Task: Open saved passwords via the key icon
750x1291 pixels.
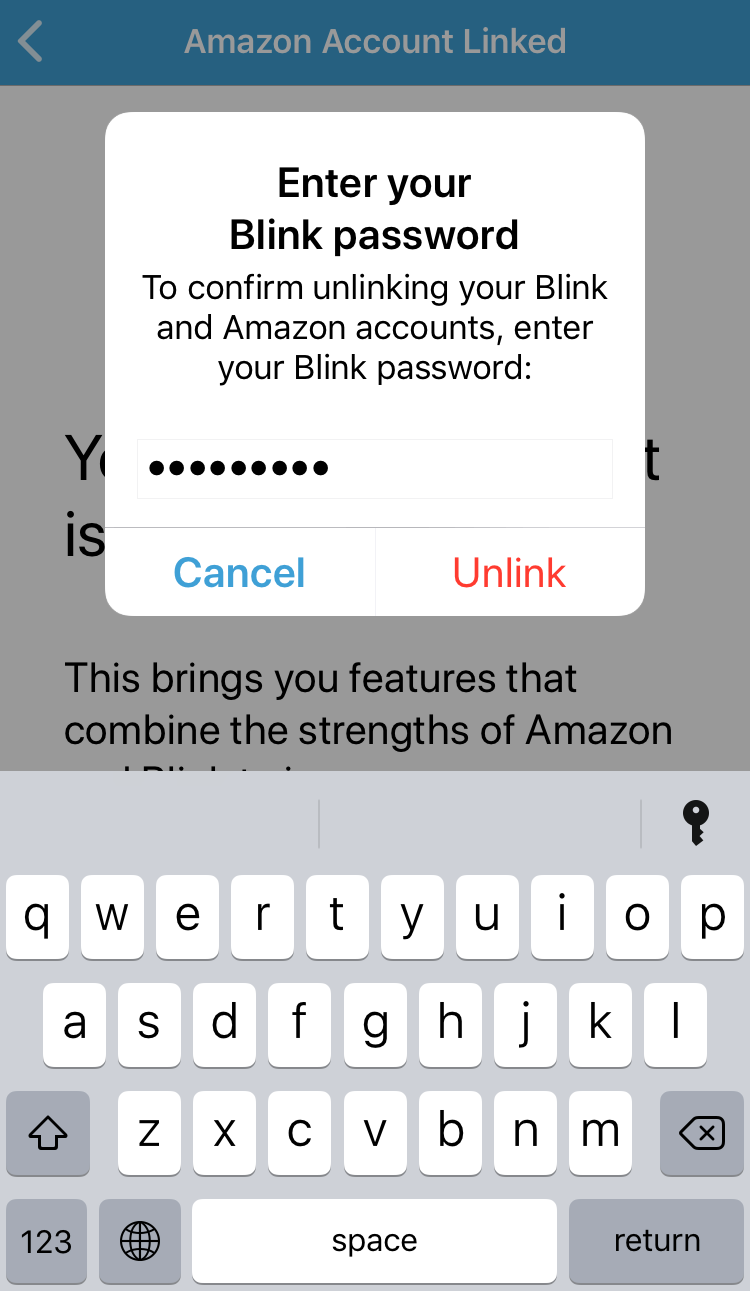Action: click(x=696, y=823)
